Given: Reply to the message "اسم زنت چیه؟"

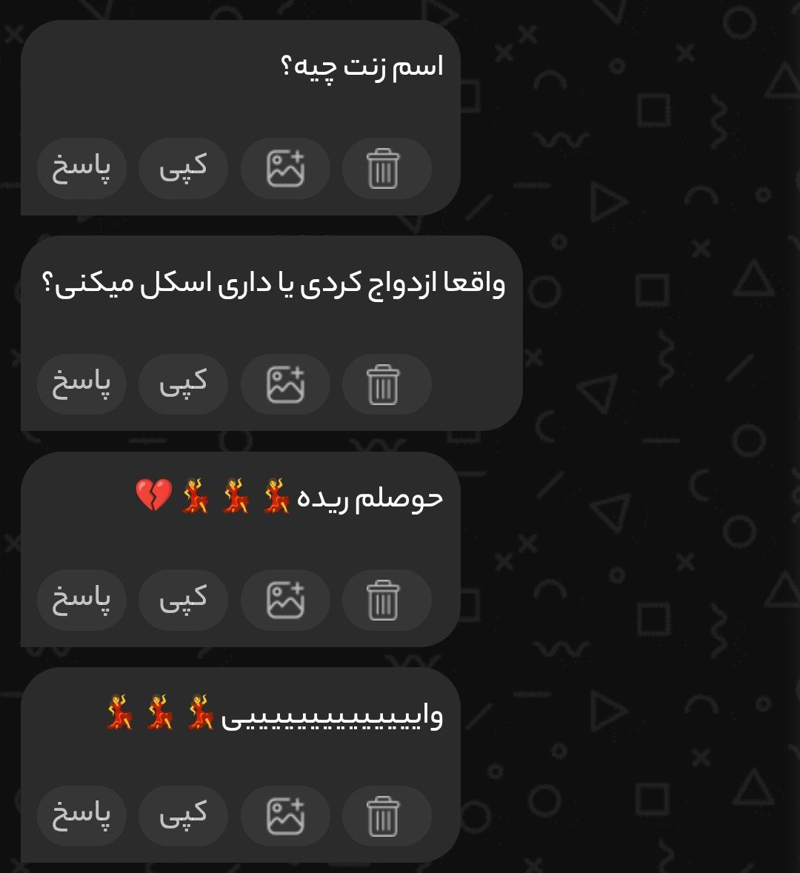Looking at the screenshot, I should pyautogui.click(x=82, y=168).
